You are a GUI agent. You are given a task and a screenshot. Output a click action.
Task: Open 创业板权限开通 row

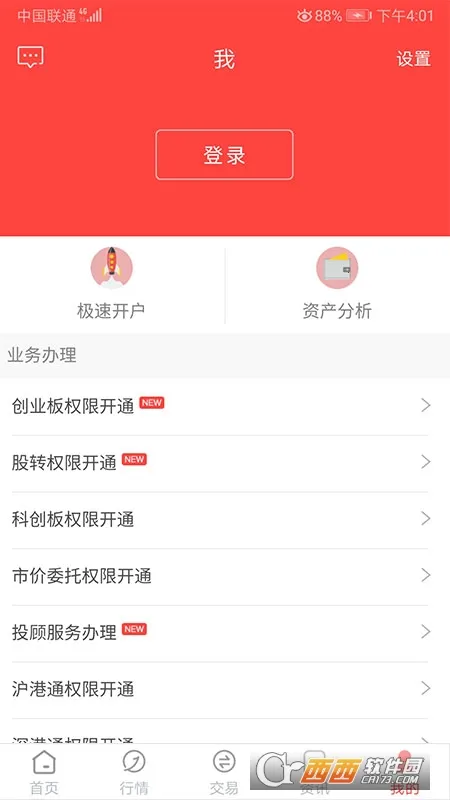[x=225, y=407]
